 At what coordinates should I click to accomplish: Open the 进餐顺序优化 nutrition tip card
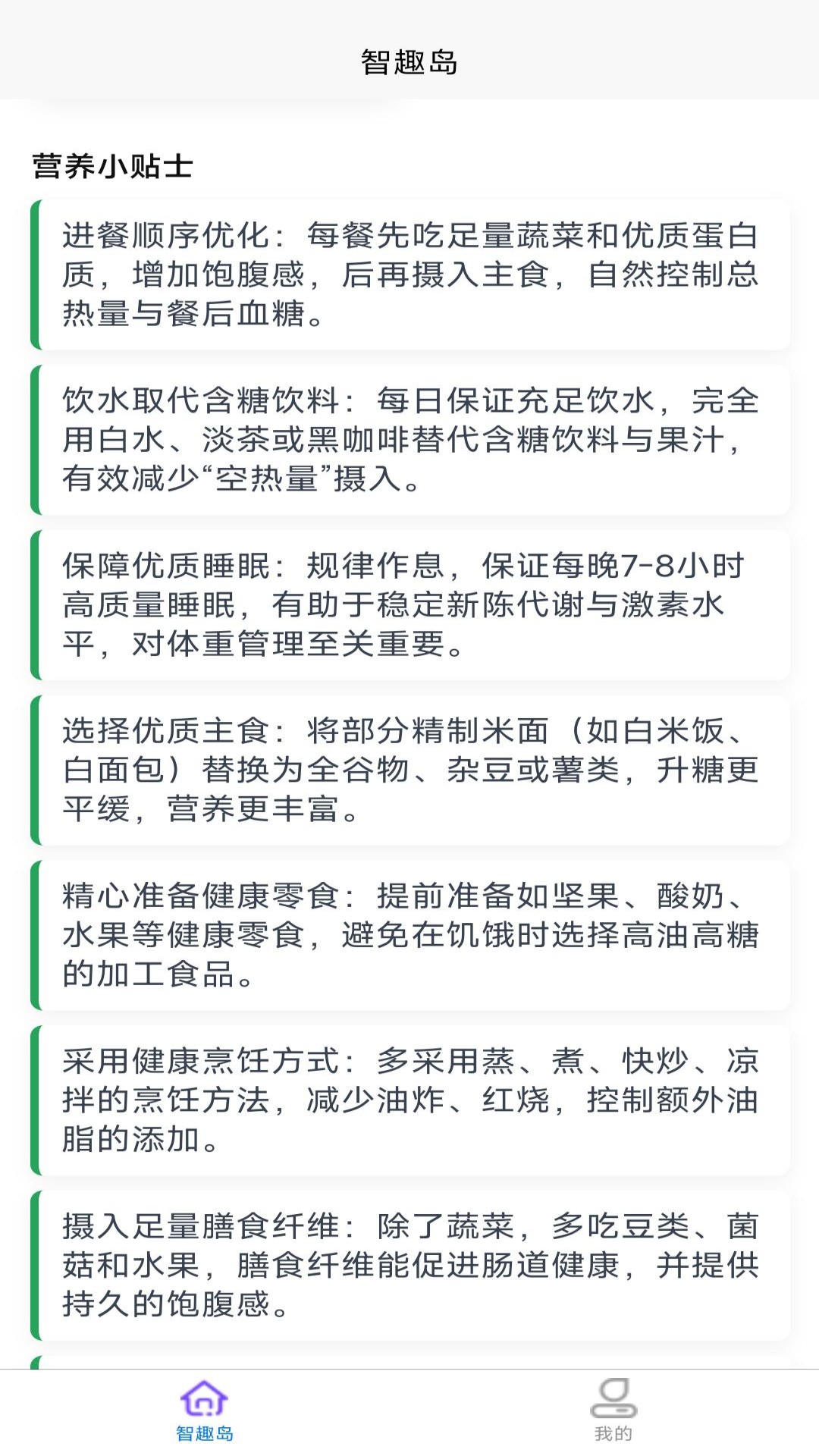coord(409,275)
